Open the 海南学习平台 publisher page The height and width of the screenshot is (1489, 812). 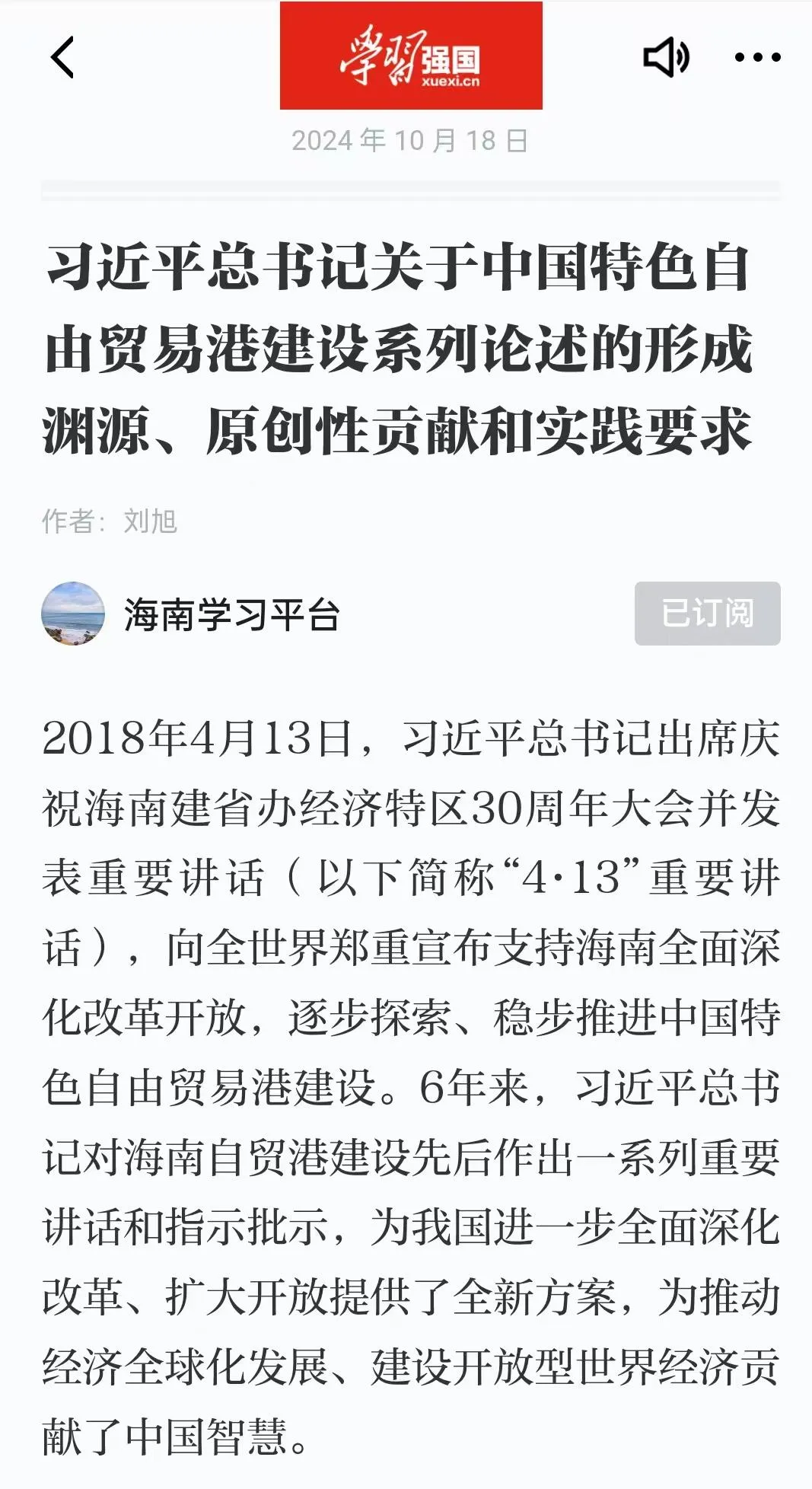click(231, 614)
